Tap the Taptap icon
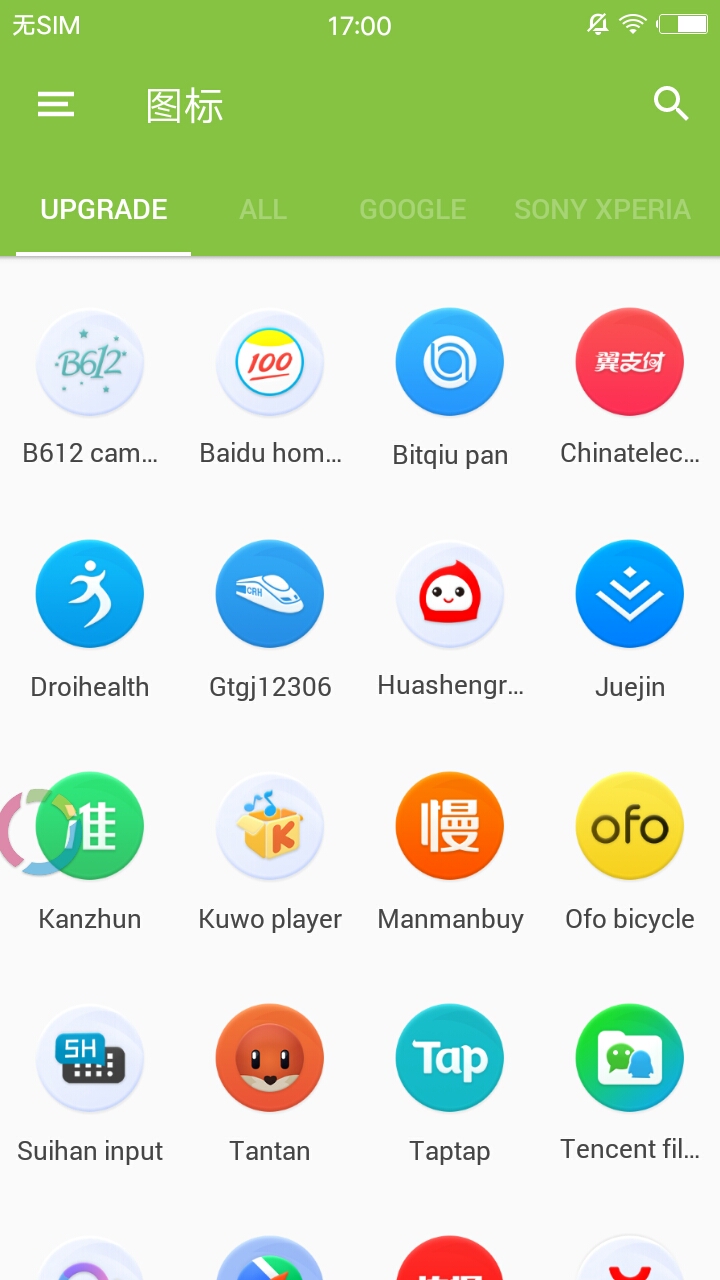Screen dimensions: 720x1280 click(450, 1058)
